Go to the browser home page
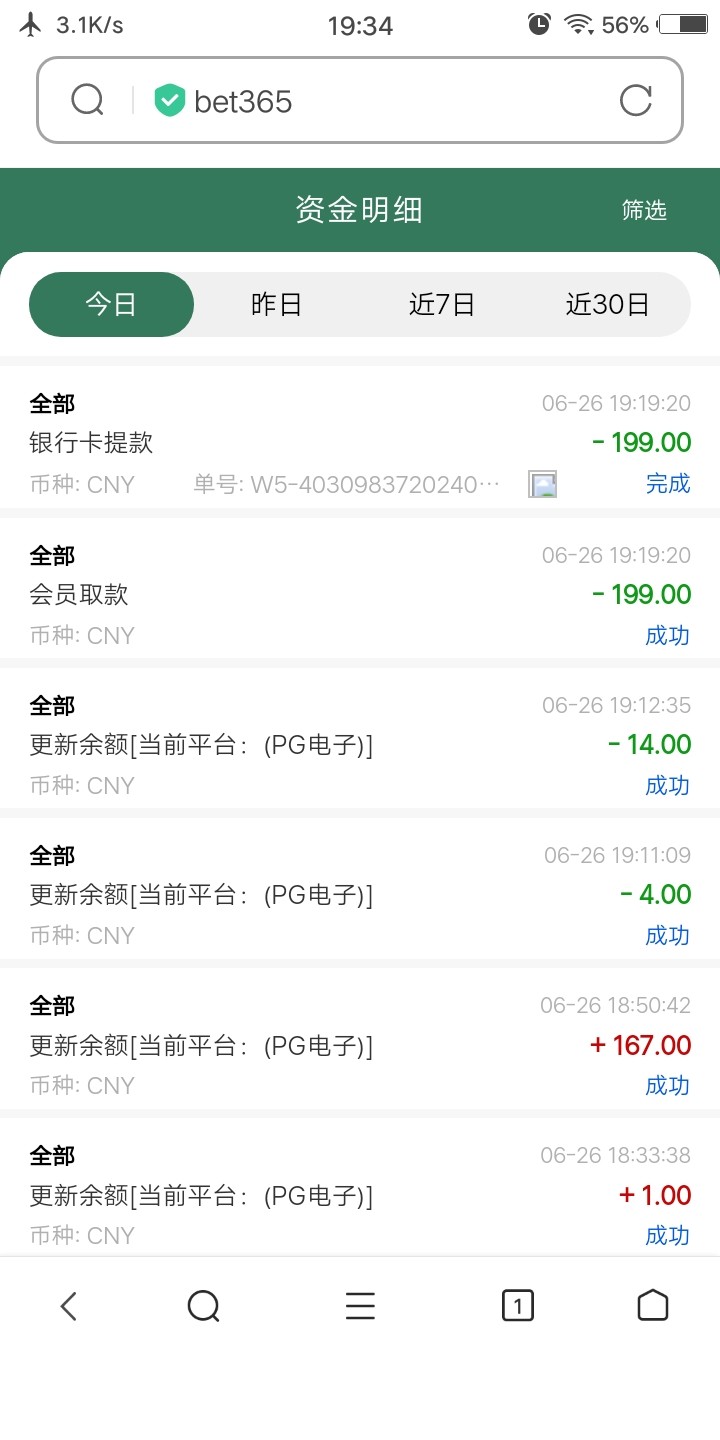 [652, 1306]
